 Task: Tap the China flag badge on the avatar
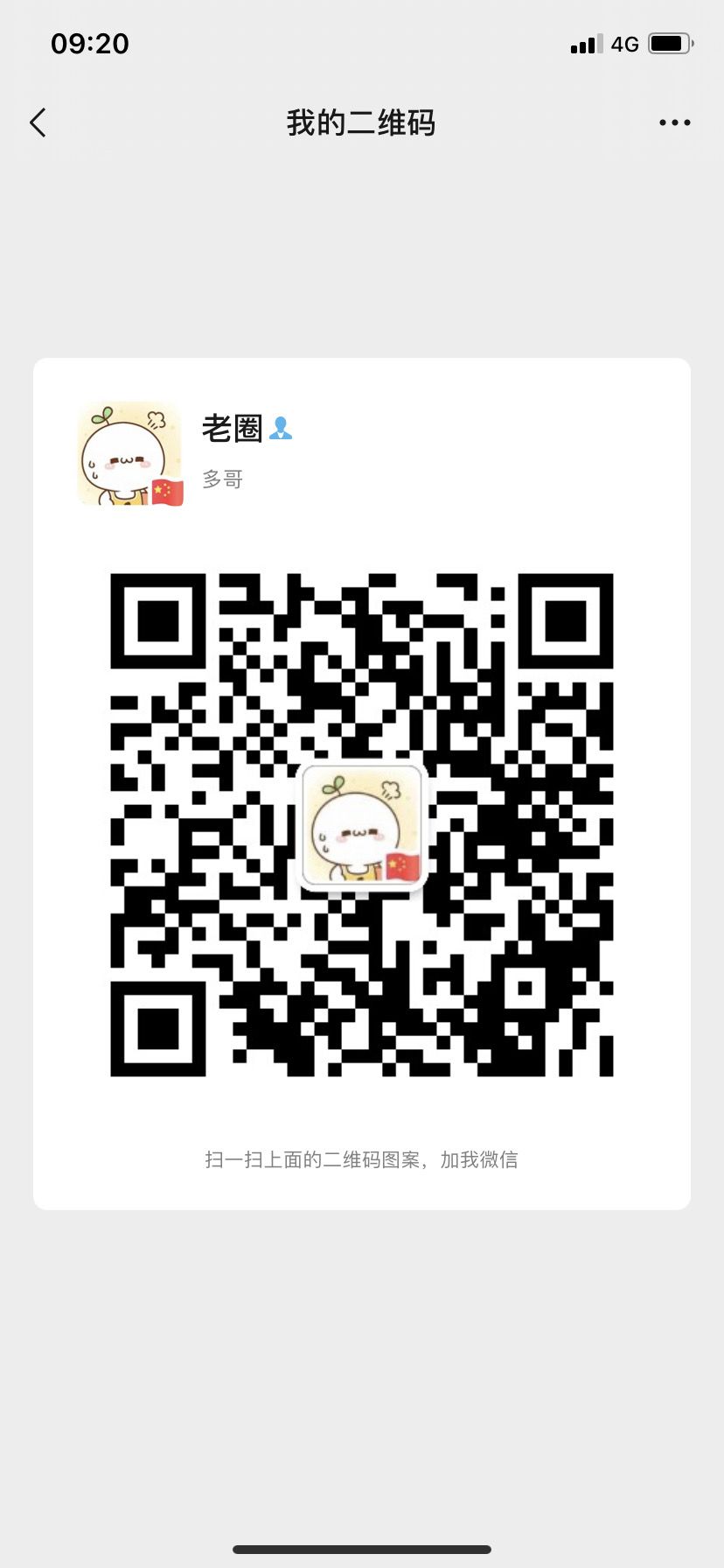point(165,492)
